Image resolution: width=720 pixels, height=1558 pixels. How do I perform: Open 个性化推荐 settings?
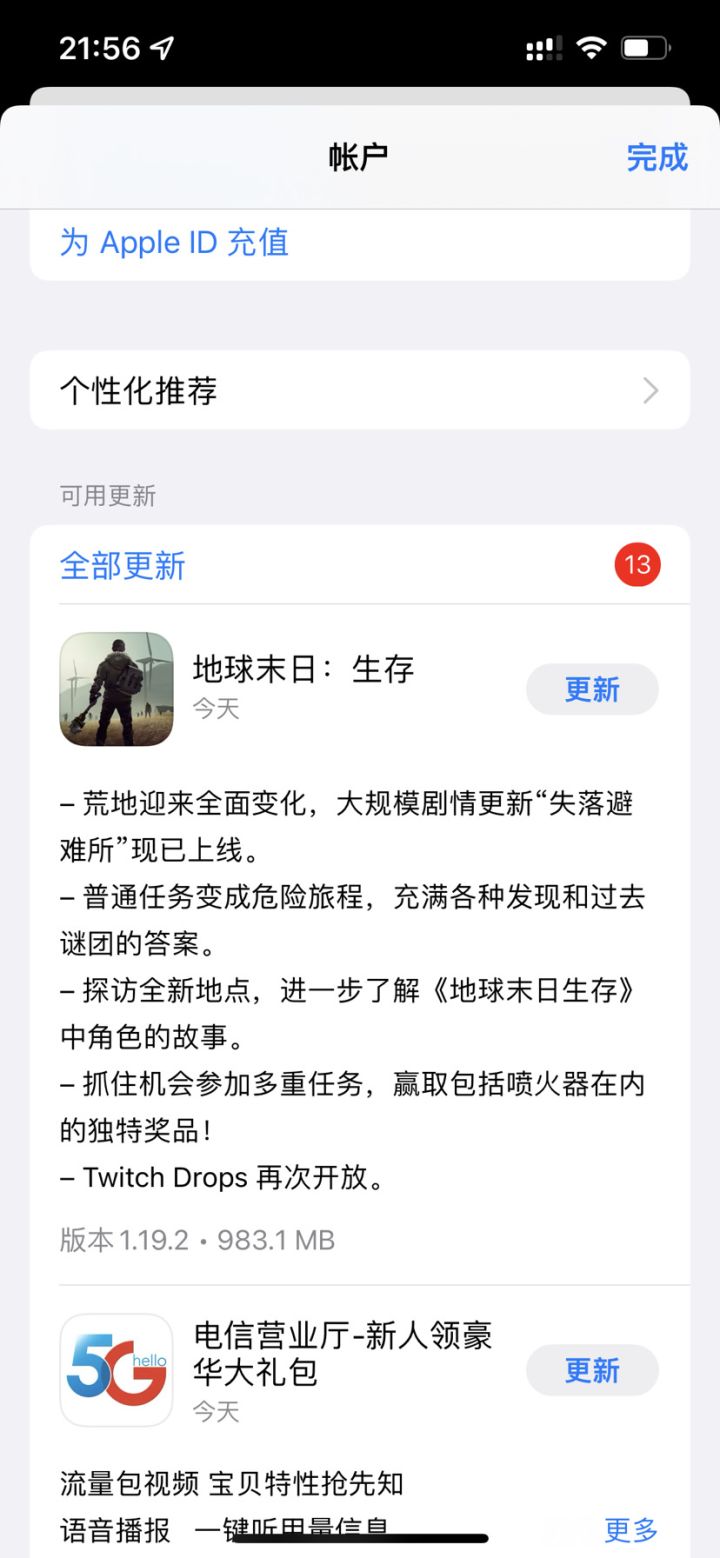tap(360, 390)
